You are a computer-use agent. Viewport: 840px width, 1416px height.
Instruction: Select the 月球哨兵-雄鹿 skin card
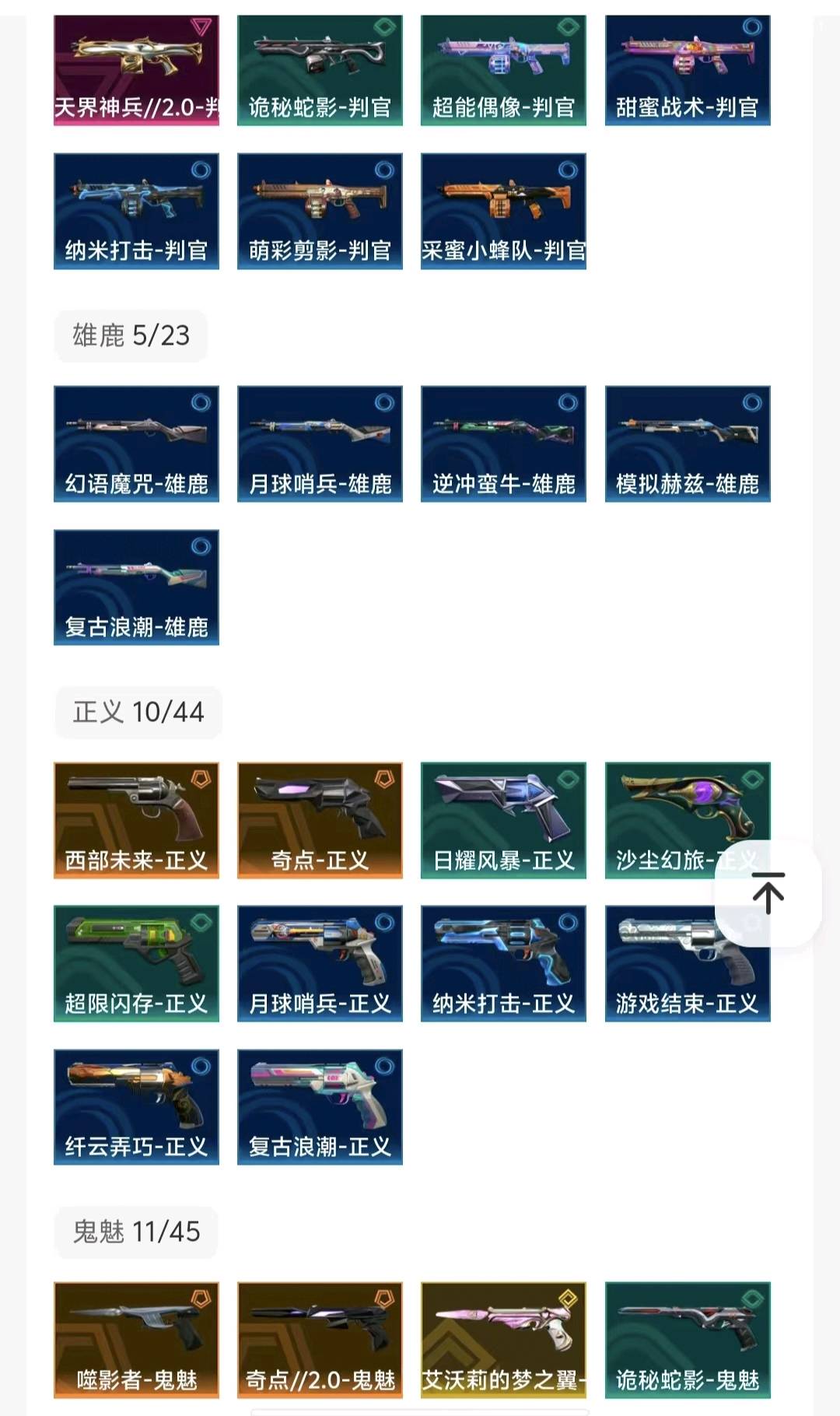point(320,443)
